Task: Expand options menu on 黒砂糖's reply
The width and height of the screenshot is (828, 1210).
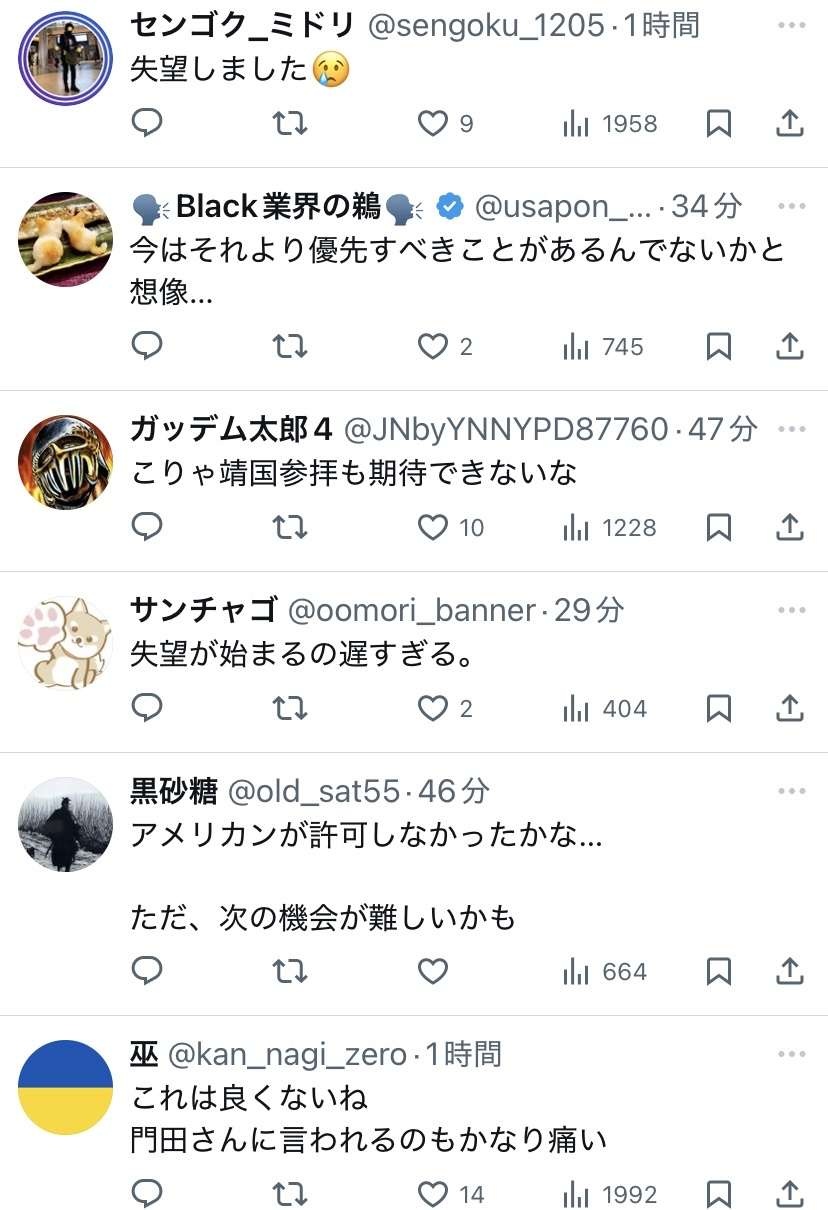Action: point(792,791)
